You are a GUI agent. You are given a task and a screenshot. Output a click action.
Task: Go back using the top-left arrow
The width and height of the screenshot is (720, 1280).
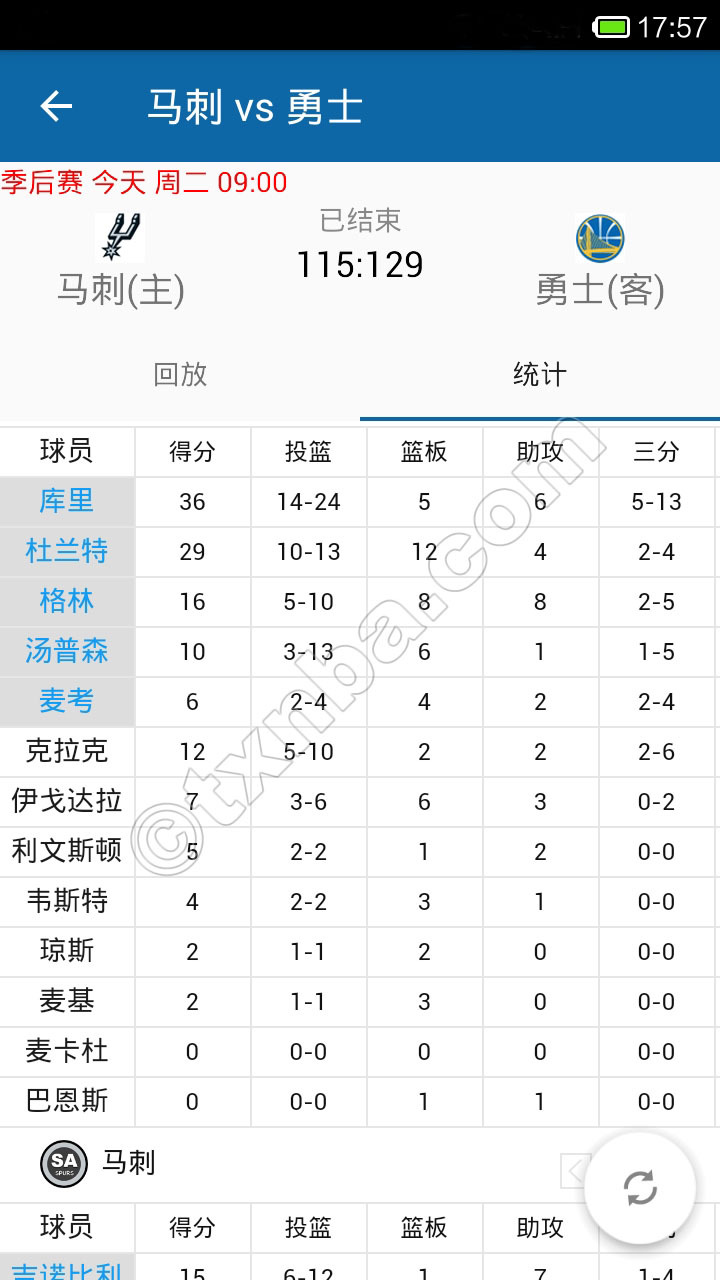click(x=56, y=106)
